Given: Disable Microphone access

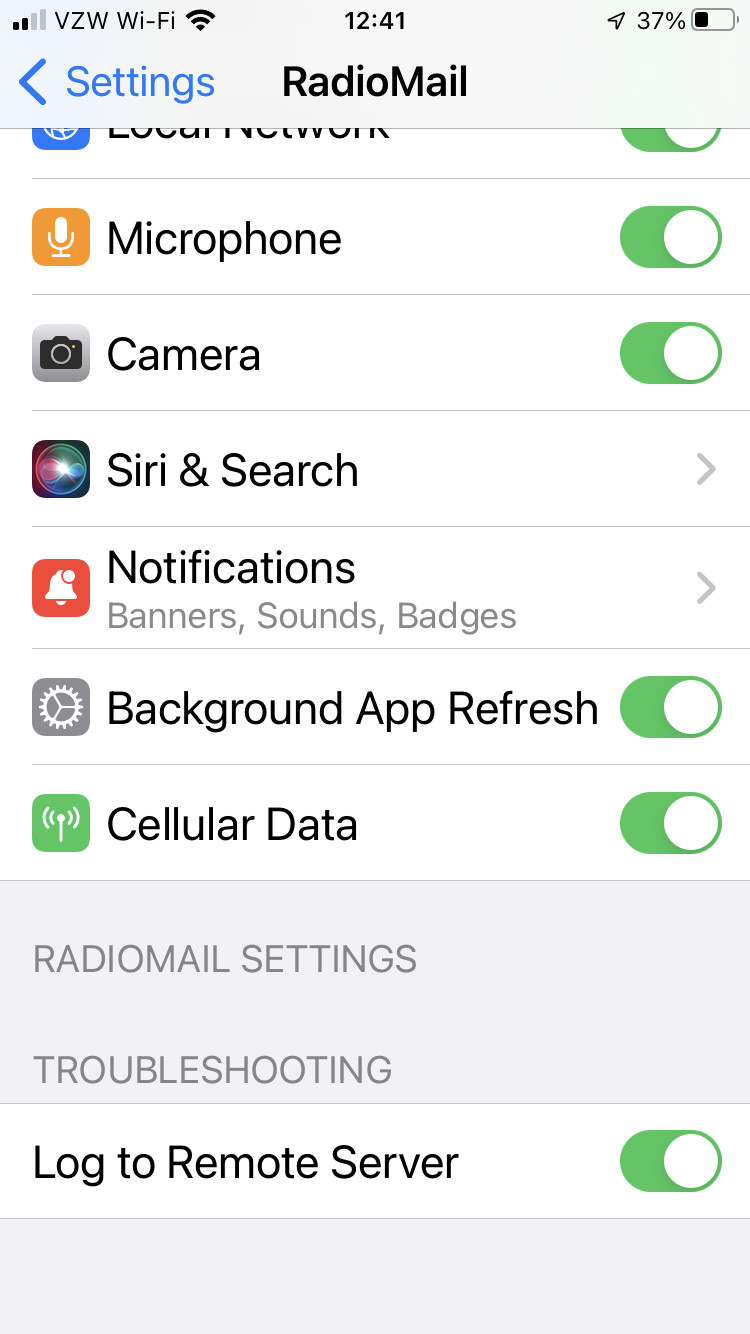Looking at the screenshot, I should 671,237.
